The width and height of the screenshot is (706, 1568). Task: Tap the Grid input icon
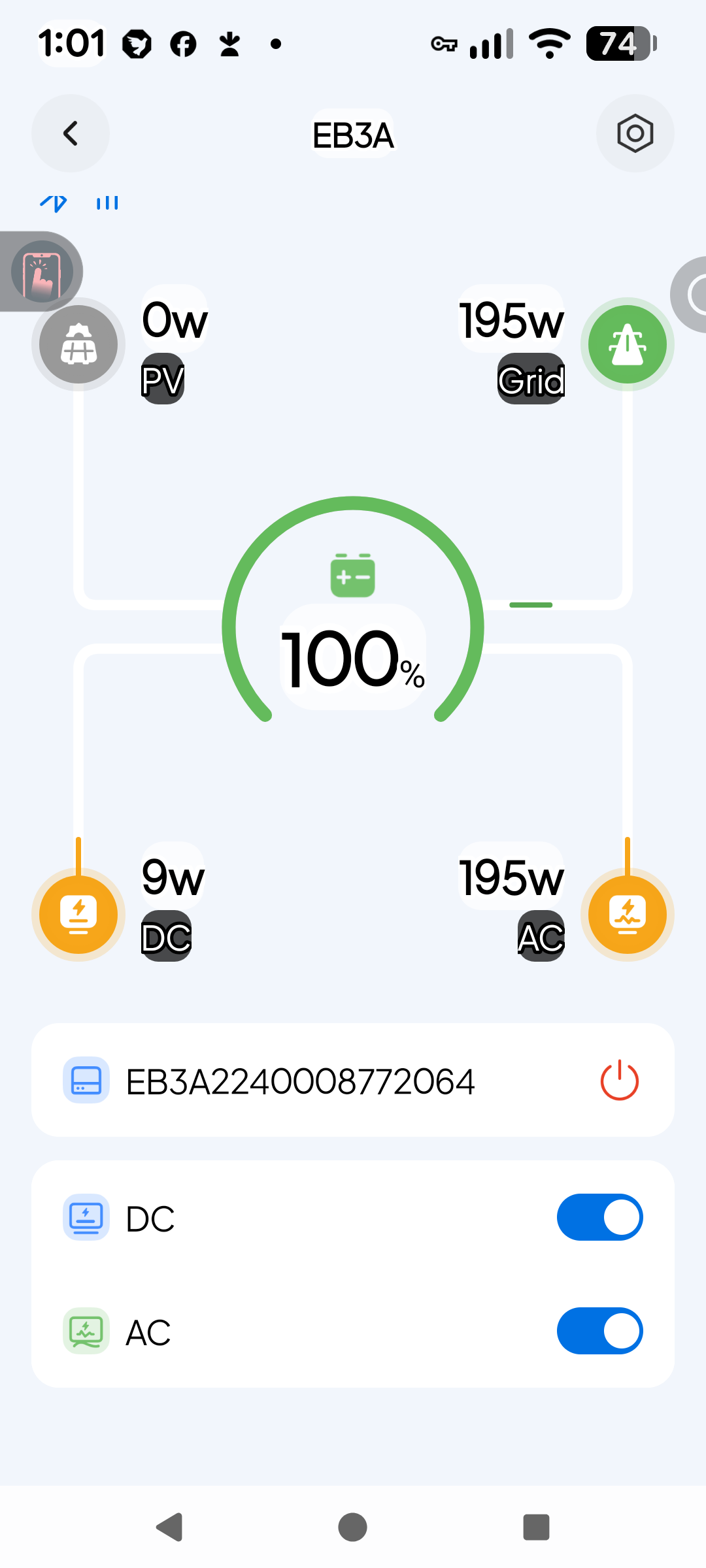click(x=627, y=344)
